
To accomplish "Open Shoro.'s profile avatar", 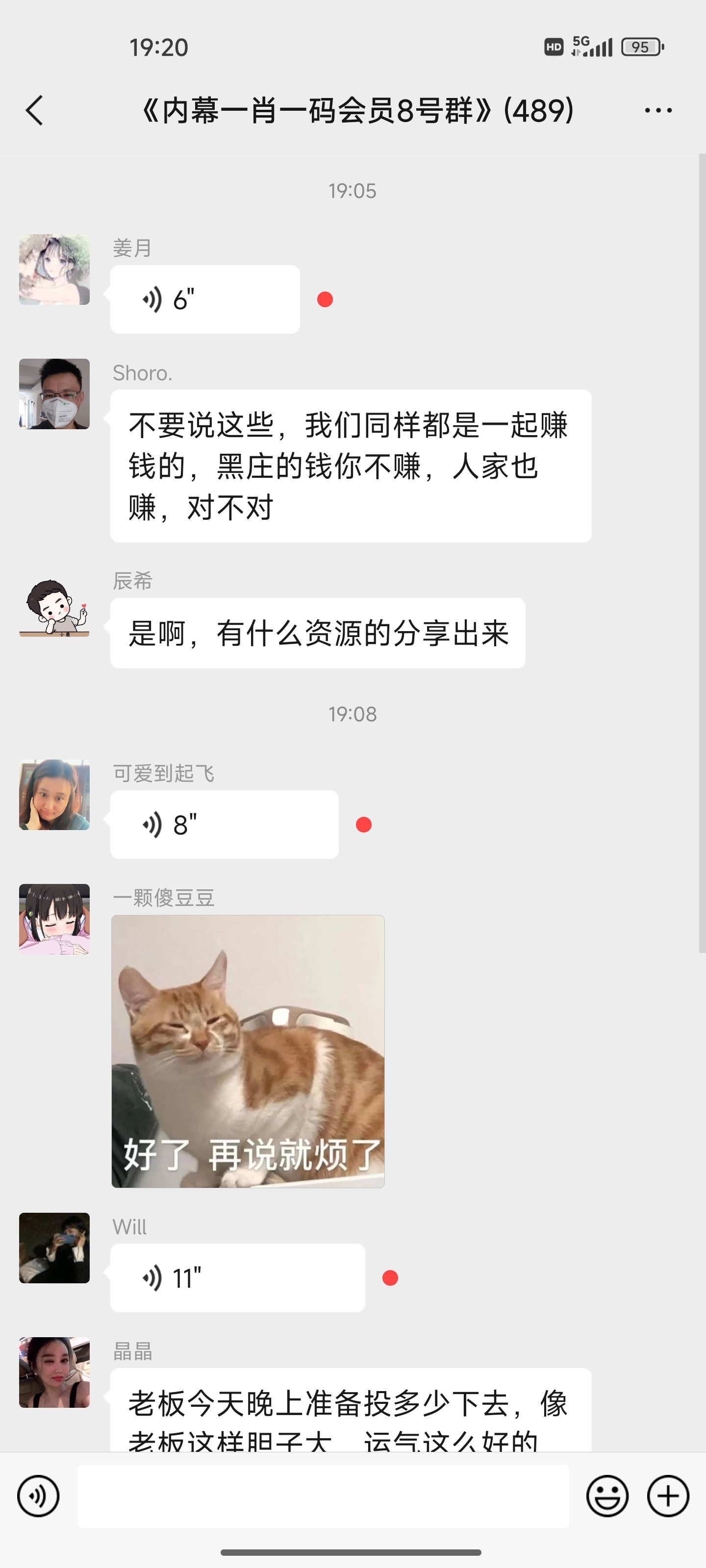I will pos(54,394).
